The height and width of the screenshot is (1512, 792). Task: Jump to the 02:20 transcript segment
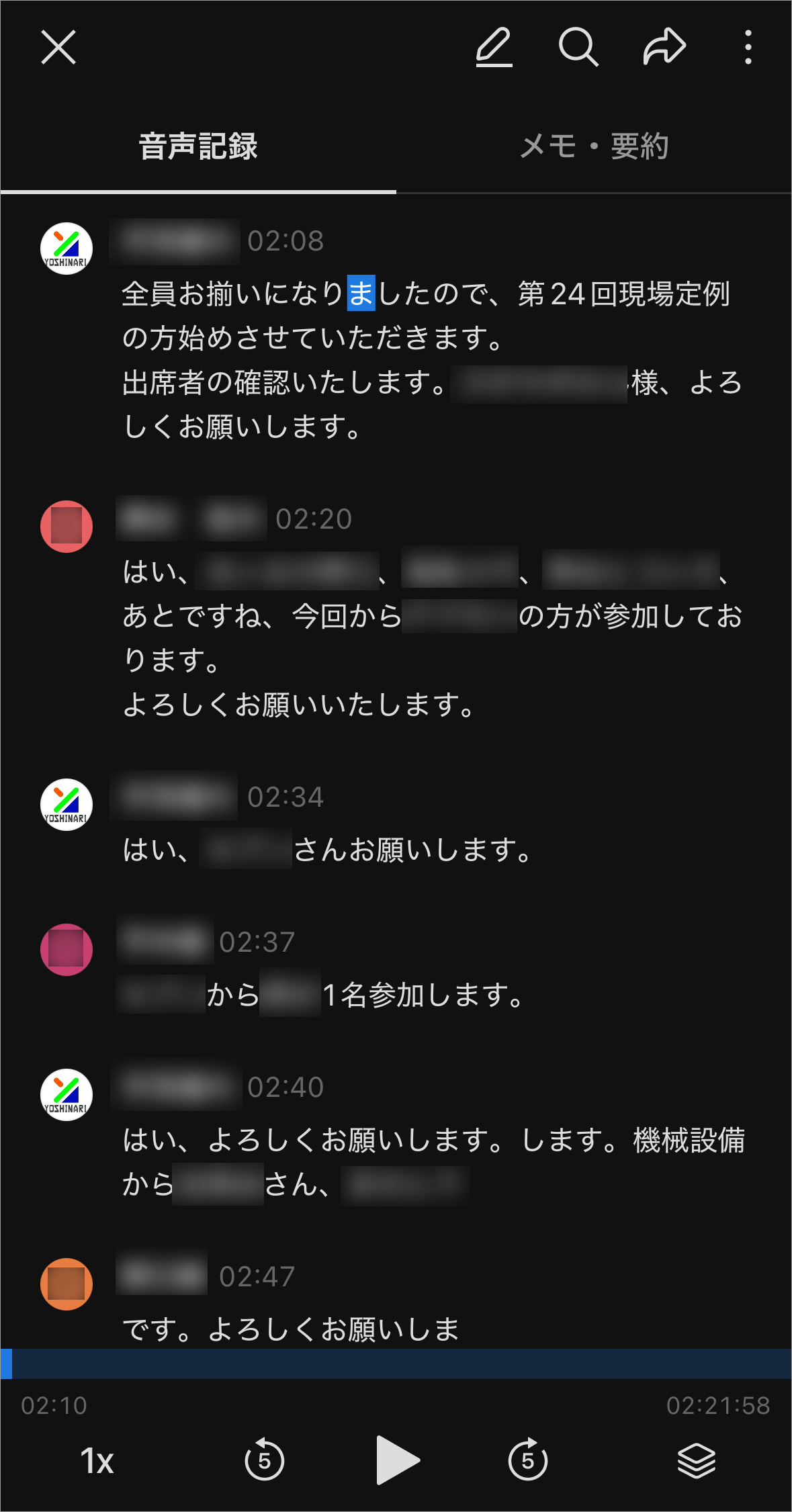(314, 519)
